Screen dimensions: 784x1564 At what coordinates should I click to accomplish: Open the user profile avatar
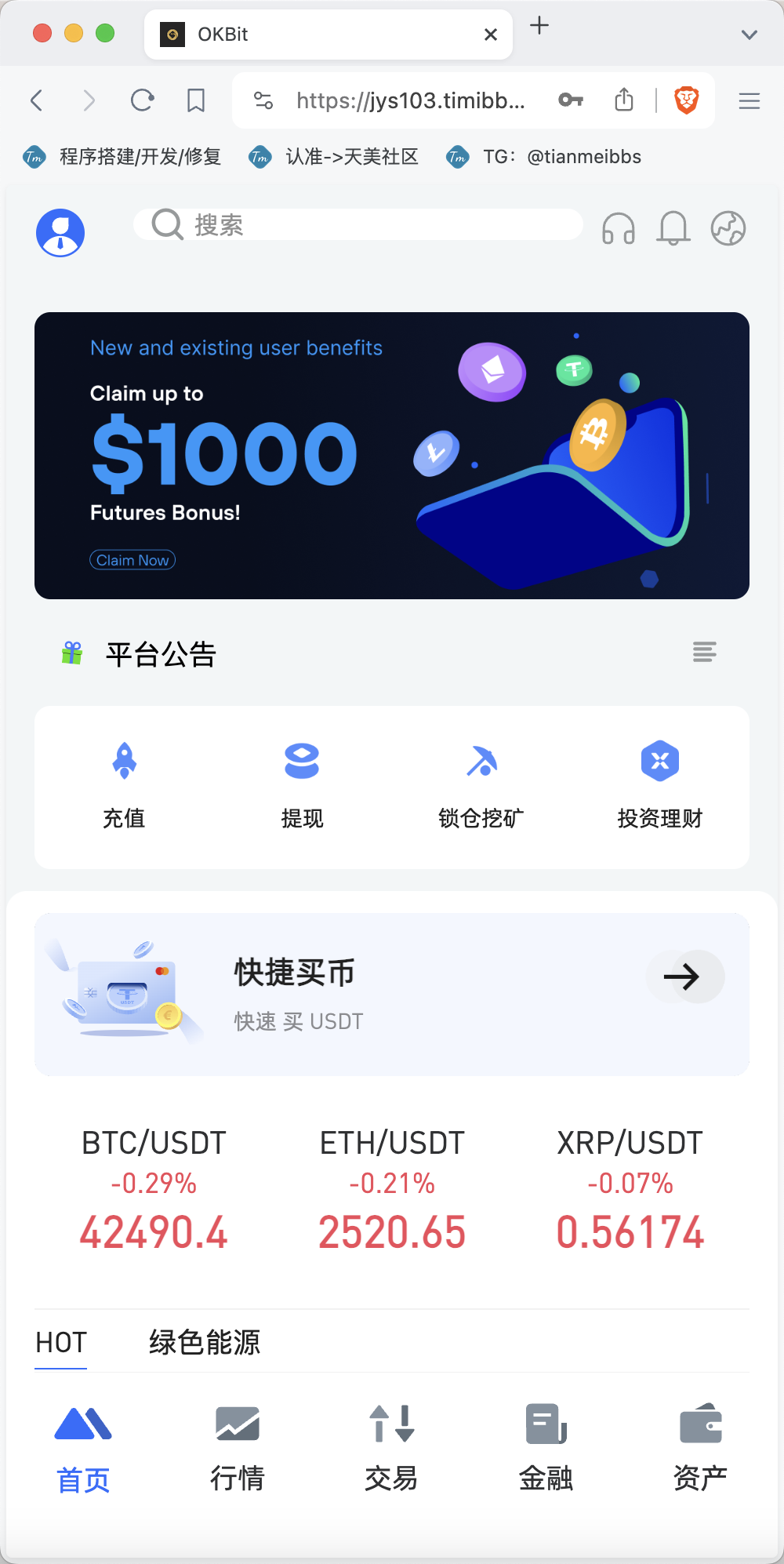[60, 233]
